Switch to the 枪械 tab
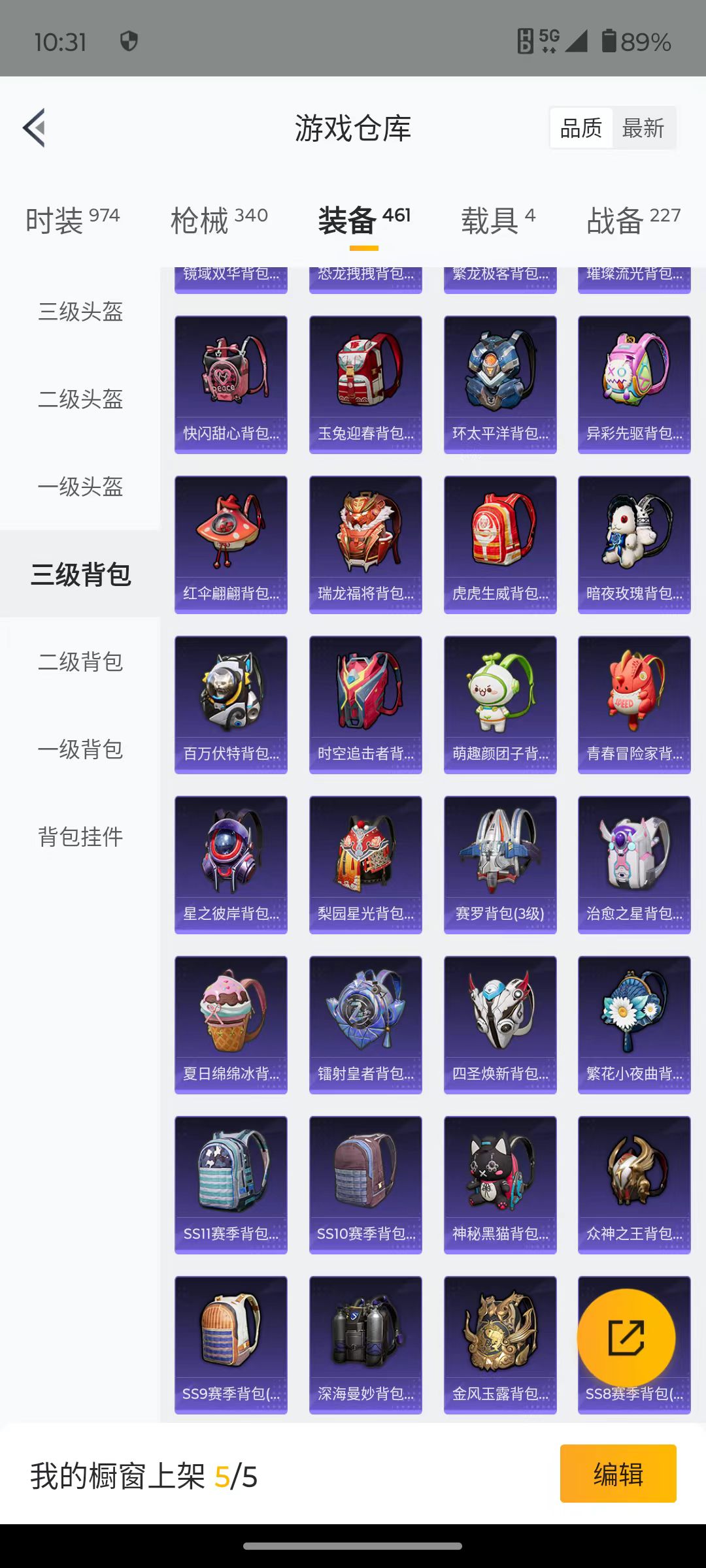This screenshot has width=706, height=1568. coord(219,220)
